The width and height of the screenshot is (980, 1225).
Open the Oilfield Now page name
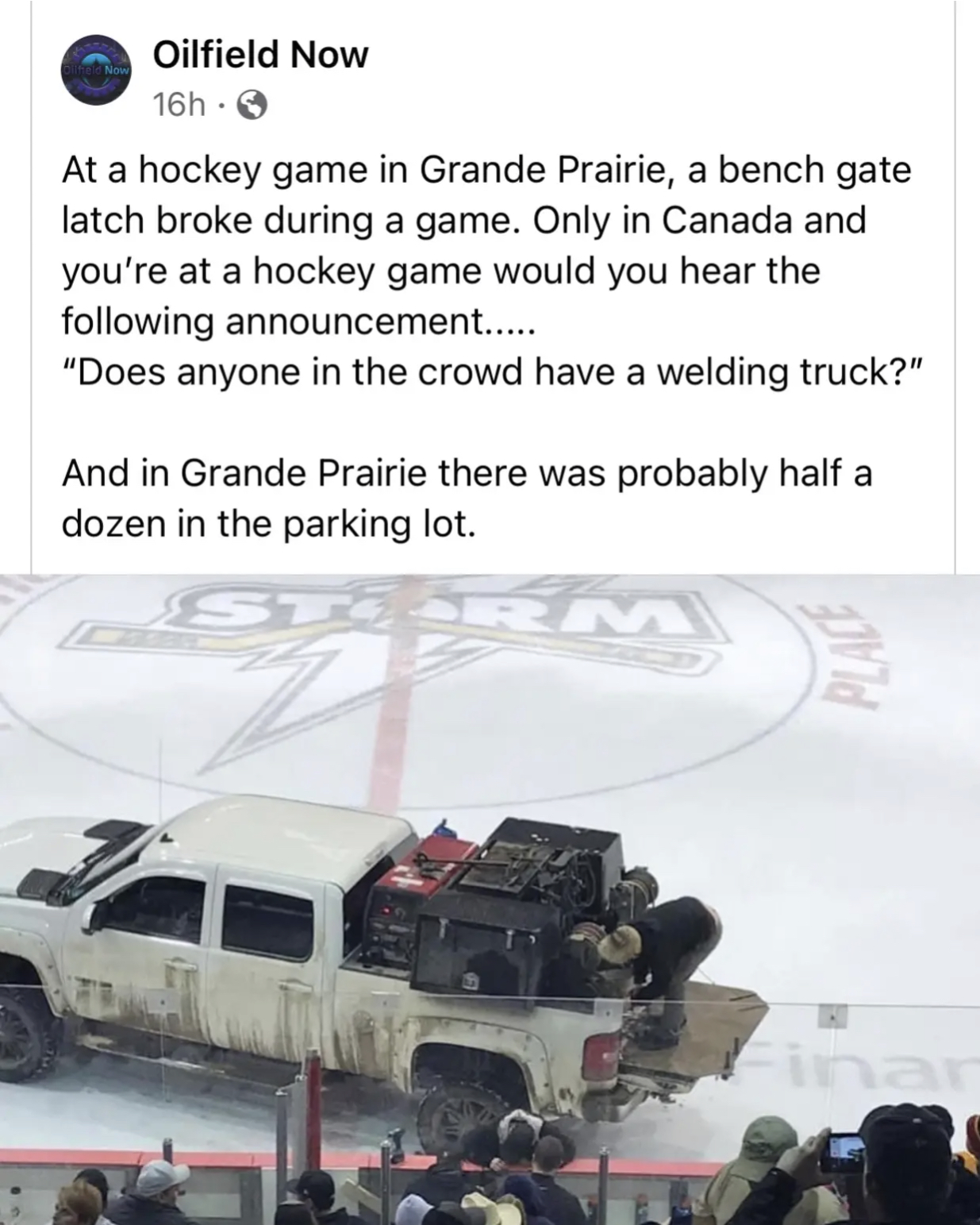point(259,55)
